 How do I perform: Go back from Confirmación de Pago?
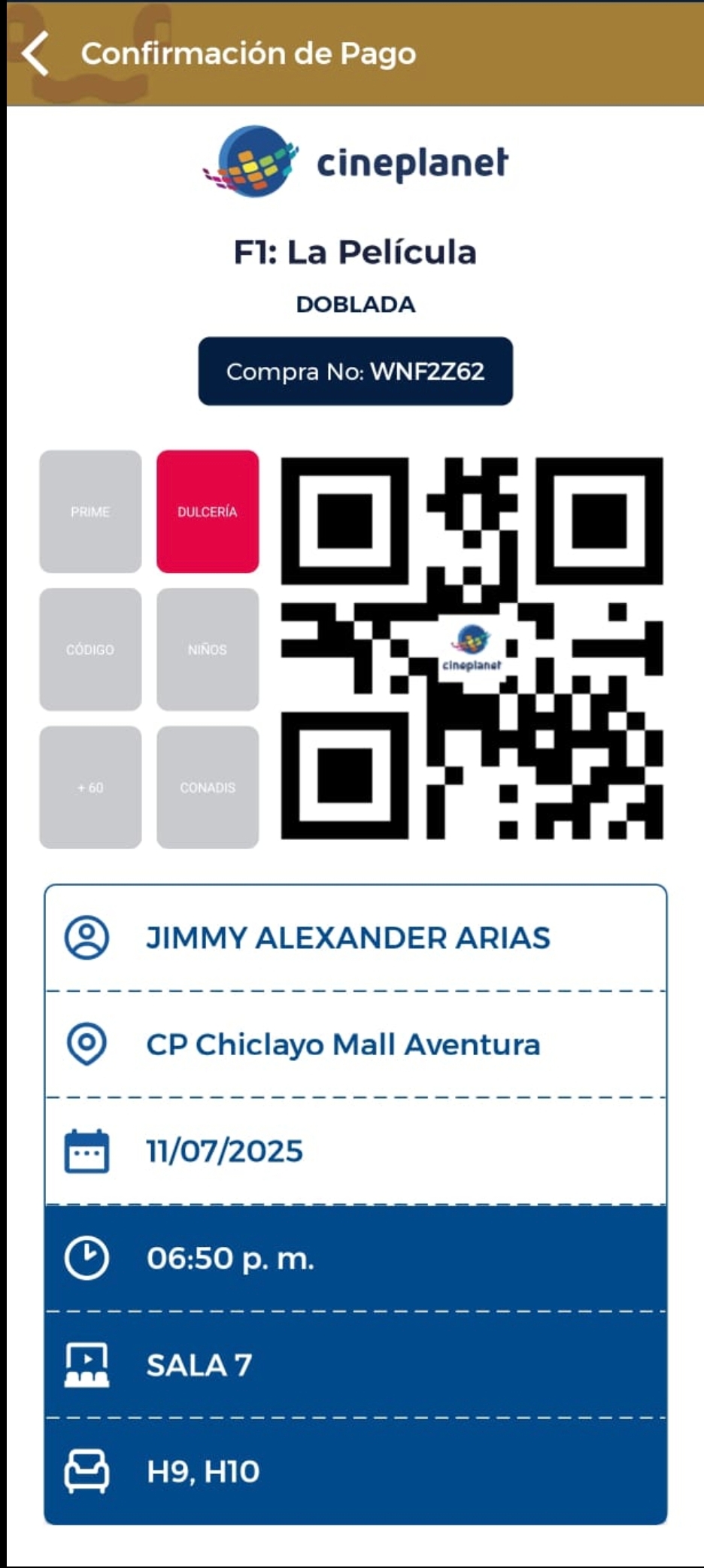tap(35, 53)
